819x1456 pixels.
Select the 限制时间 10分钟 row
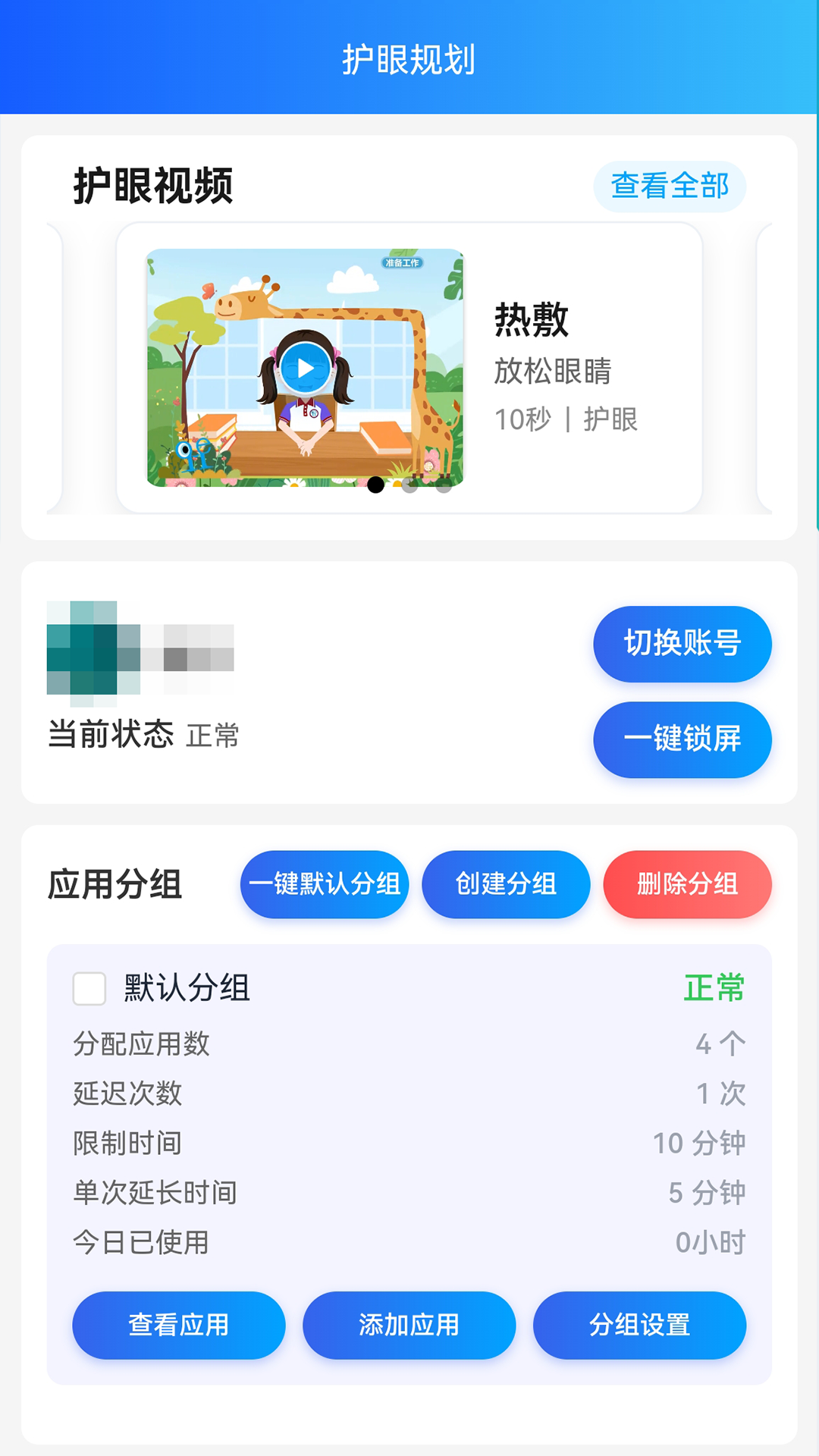click(x=409, y=1144)
